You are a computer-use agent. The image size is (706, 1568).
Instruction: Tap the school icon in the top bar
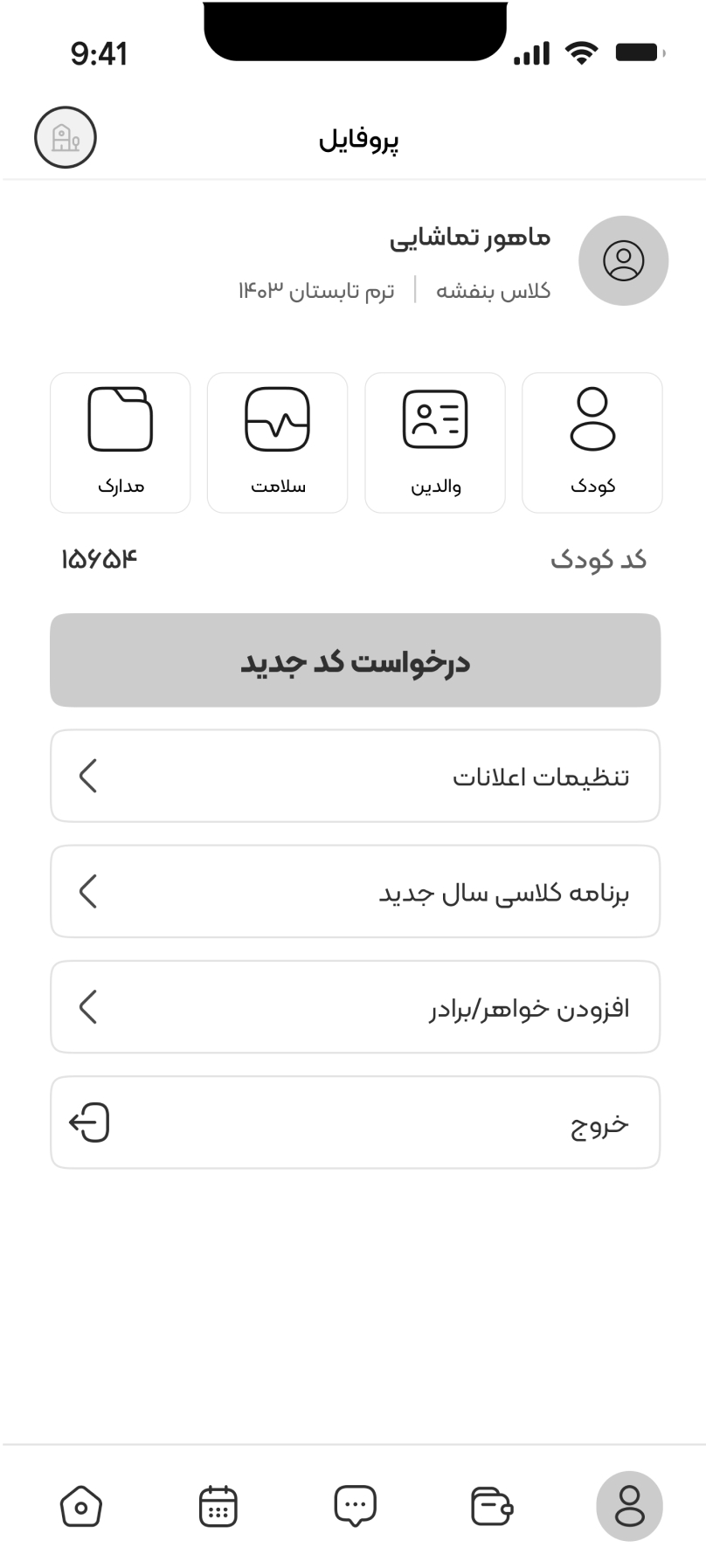click(x=66, y=137)
